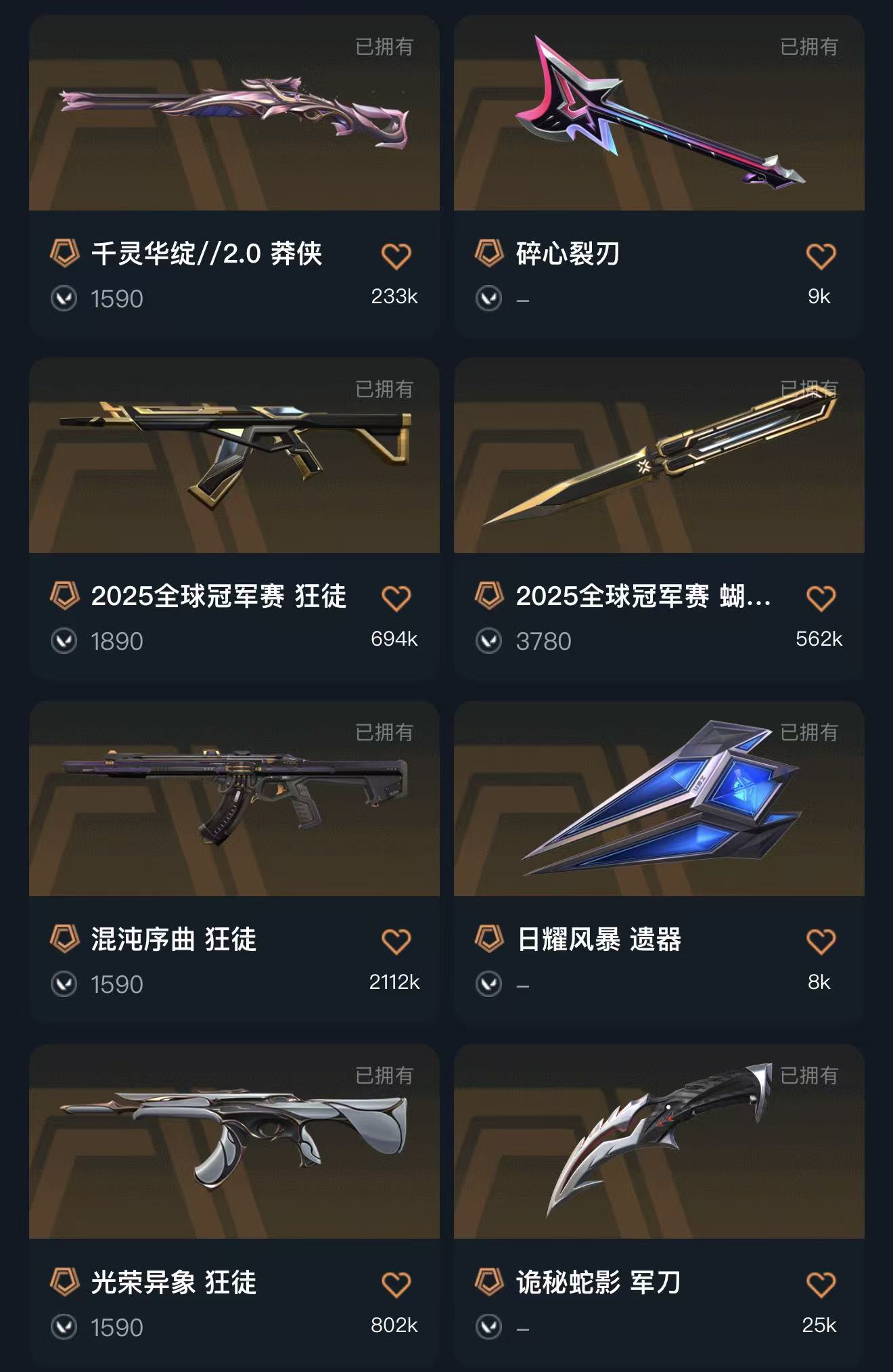This screenshot has height=1372, width=893.
Task: Open the 2025全球冠军赛 狂徒 skin card
Action: click(234, 518)
